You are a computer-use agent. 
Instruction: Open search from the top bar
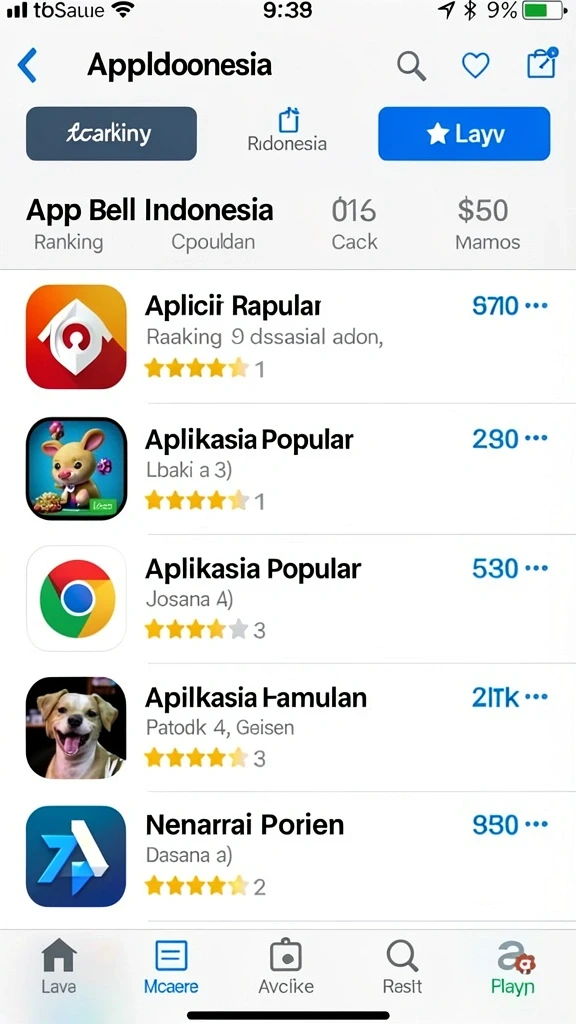(x=411, y=66)
